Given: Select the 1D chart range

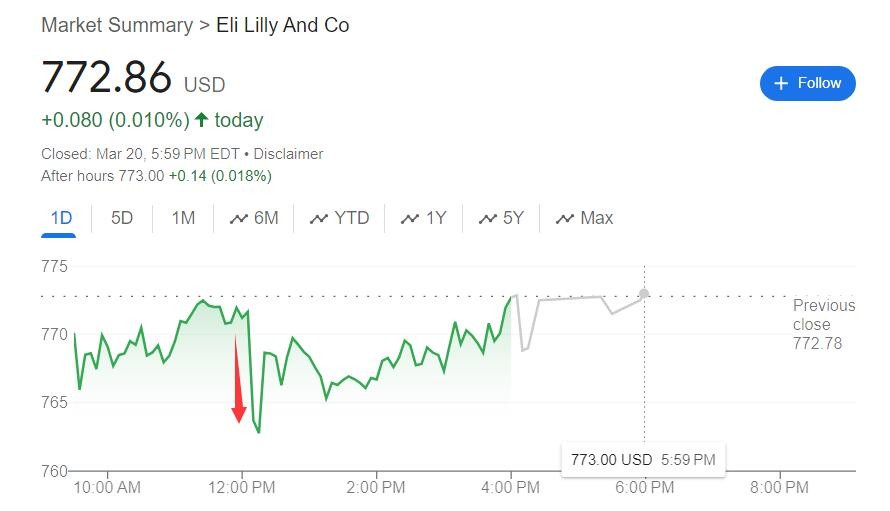Looking at the screenshot, I should 59,218.
